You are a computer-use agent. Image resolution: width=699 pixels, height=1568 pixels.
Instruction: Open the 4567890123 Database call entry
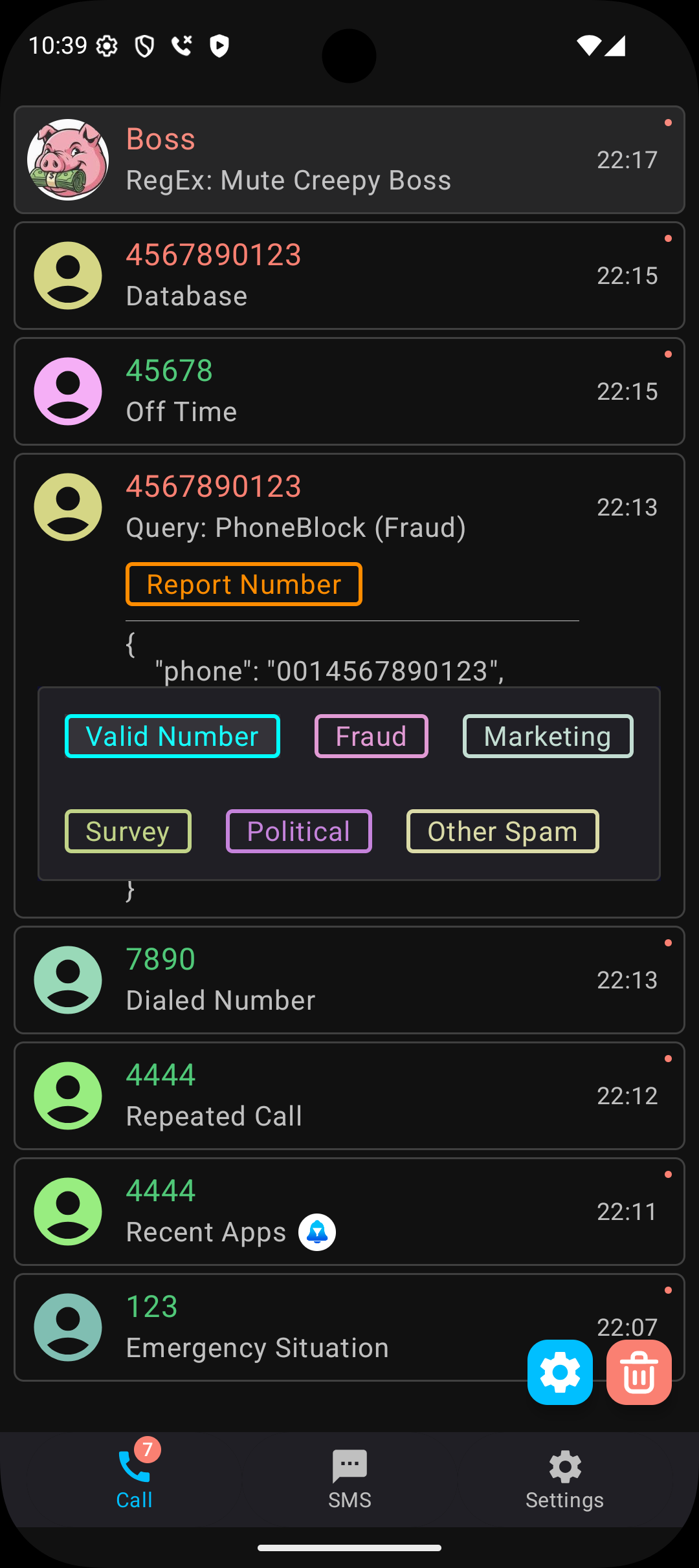point(349,276)
